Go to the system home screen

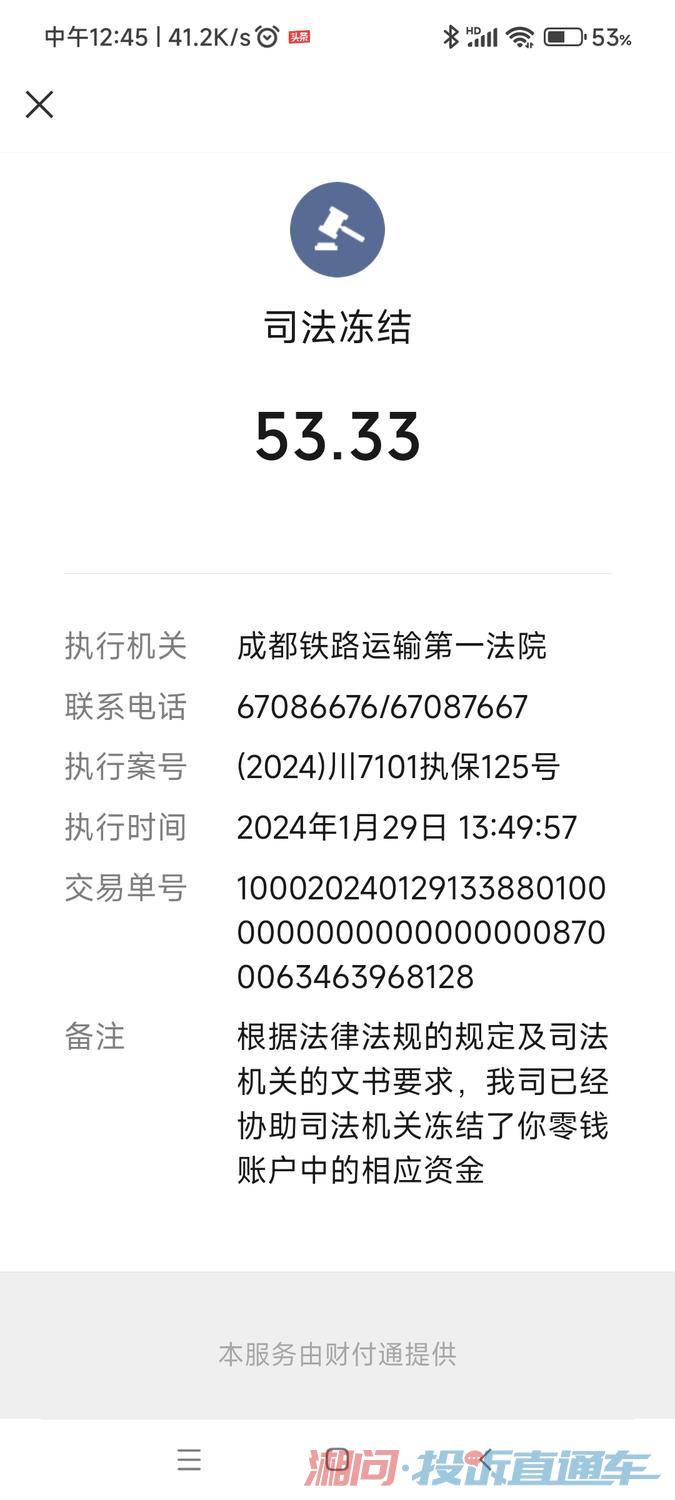pyautogui.click(x=337, y=1460)
